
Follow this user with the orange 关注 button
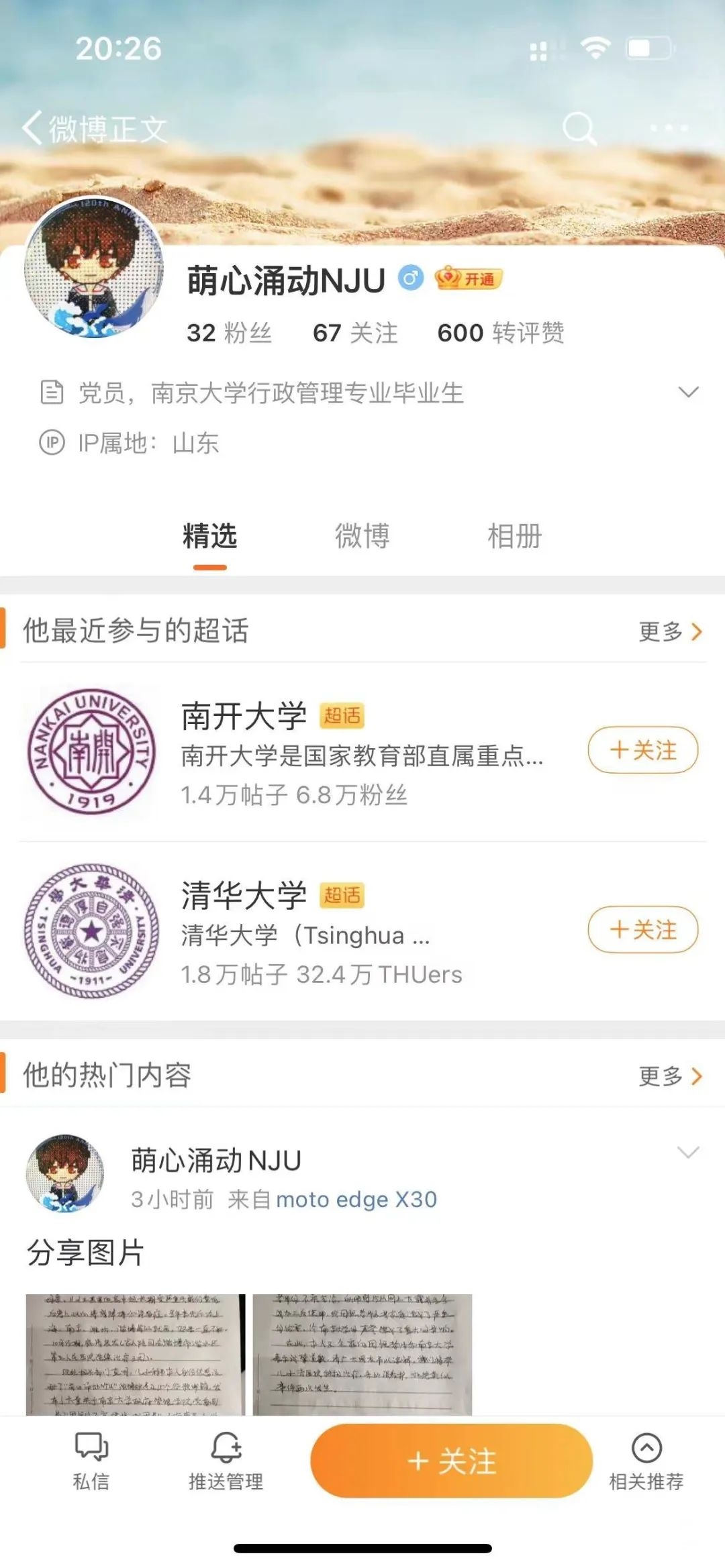[x=451, y=1461]
